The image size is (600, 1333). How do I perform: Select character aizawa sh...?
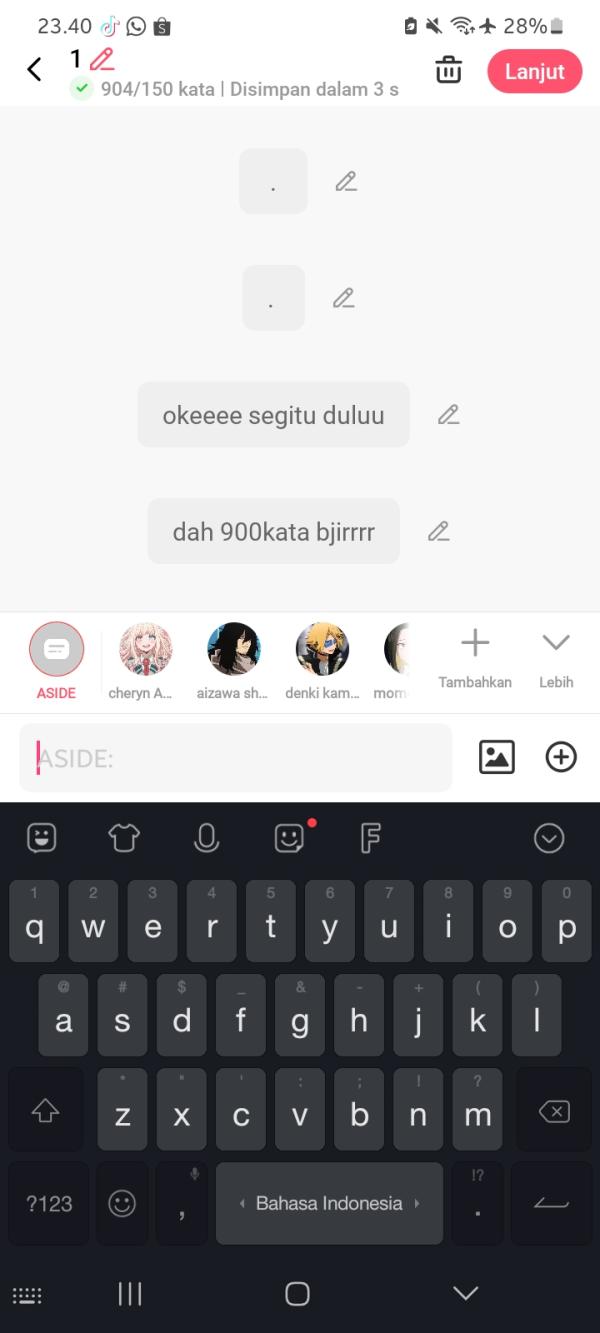point(234,658)
